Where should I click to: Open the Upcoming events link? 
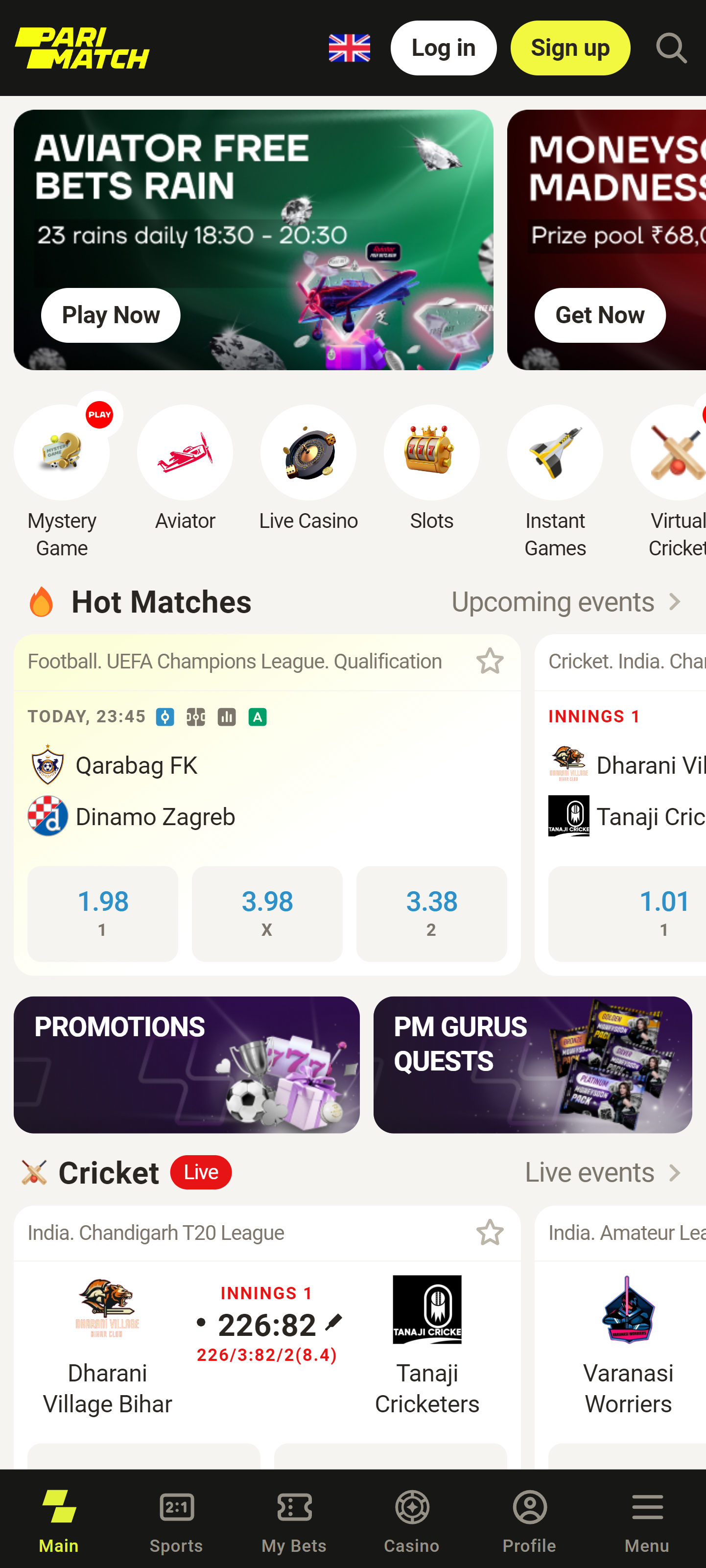click(565, 602)
